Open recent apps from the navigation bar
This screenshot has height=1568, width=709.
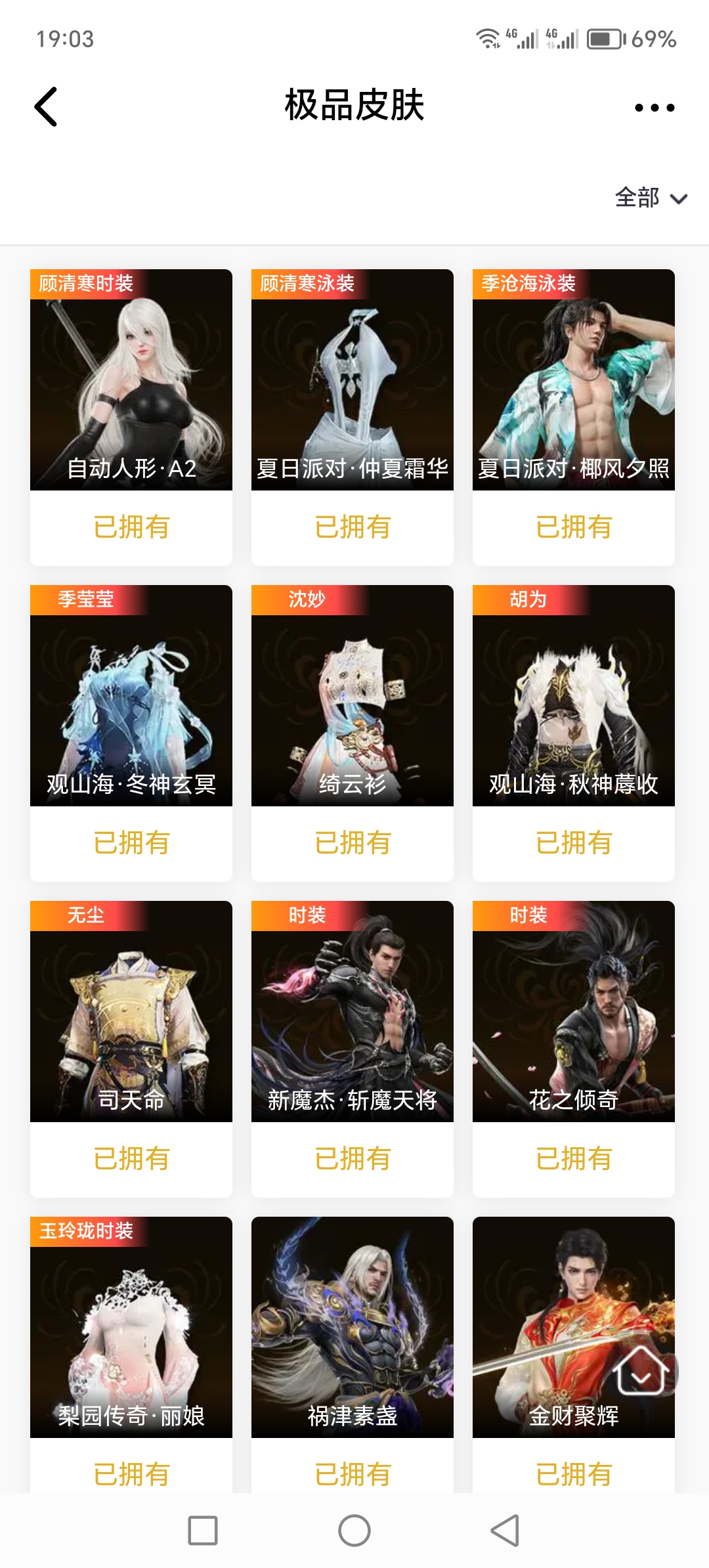point(203,1531)
